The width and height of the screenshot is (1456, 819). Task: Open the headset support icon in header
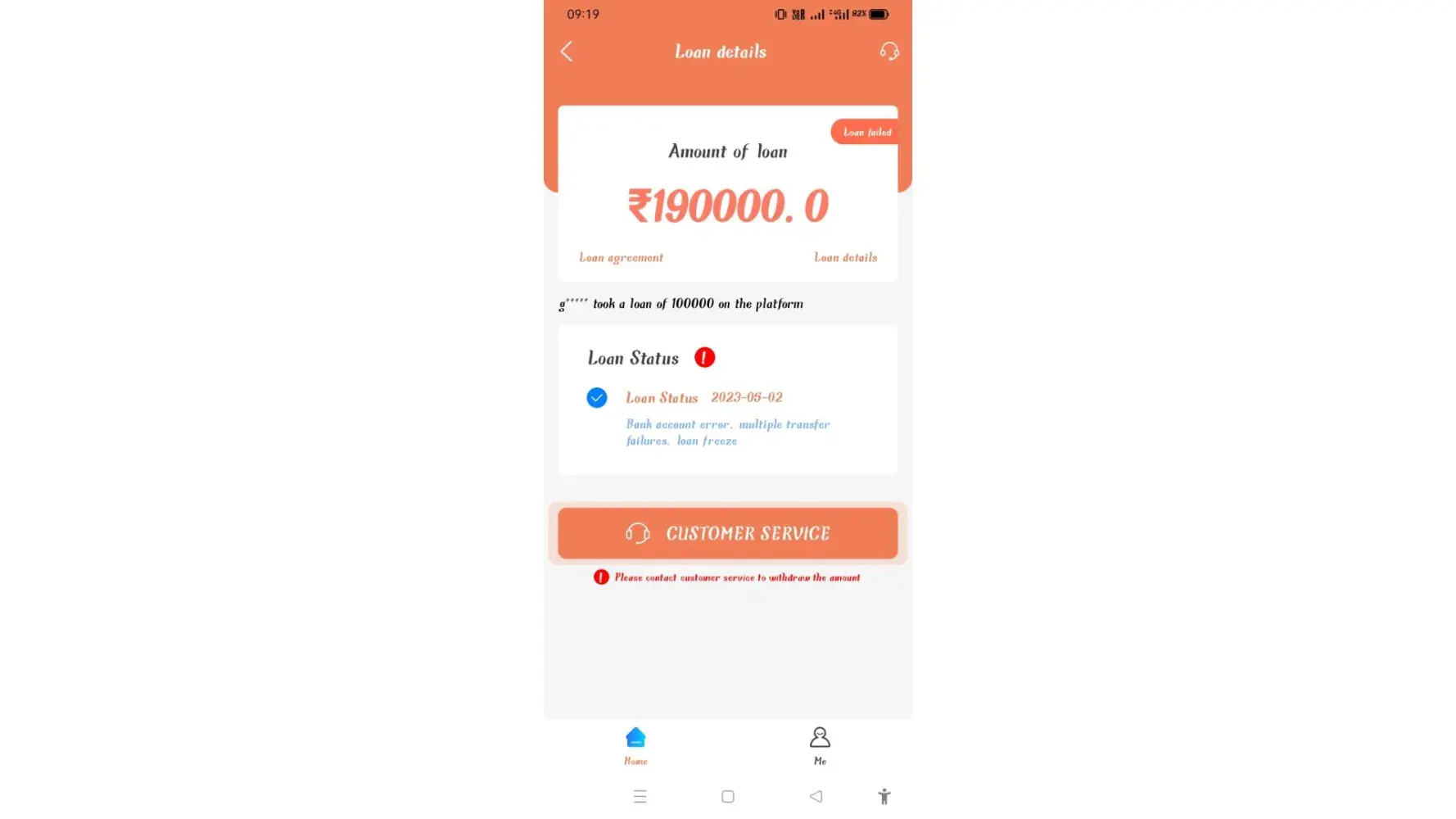point(889,52)
